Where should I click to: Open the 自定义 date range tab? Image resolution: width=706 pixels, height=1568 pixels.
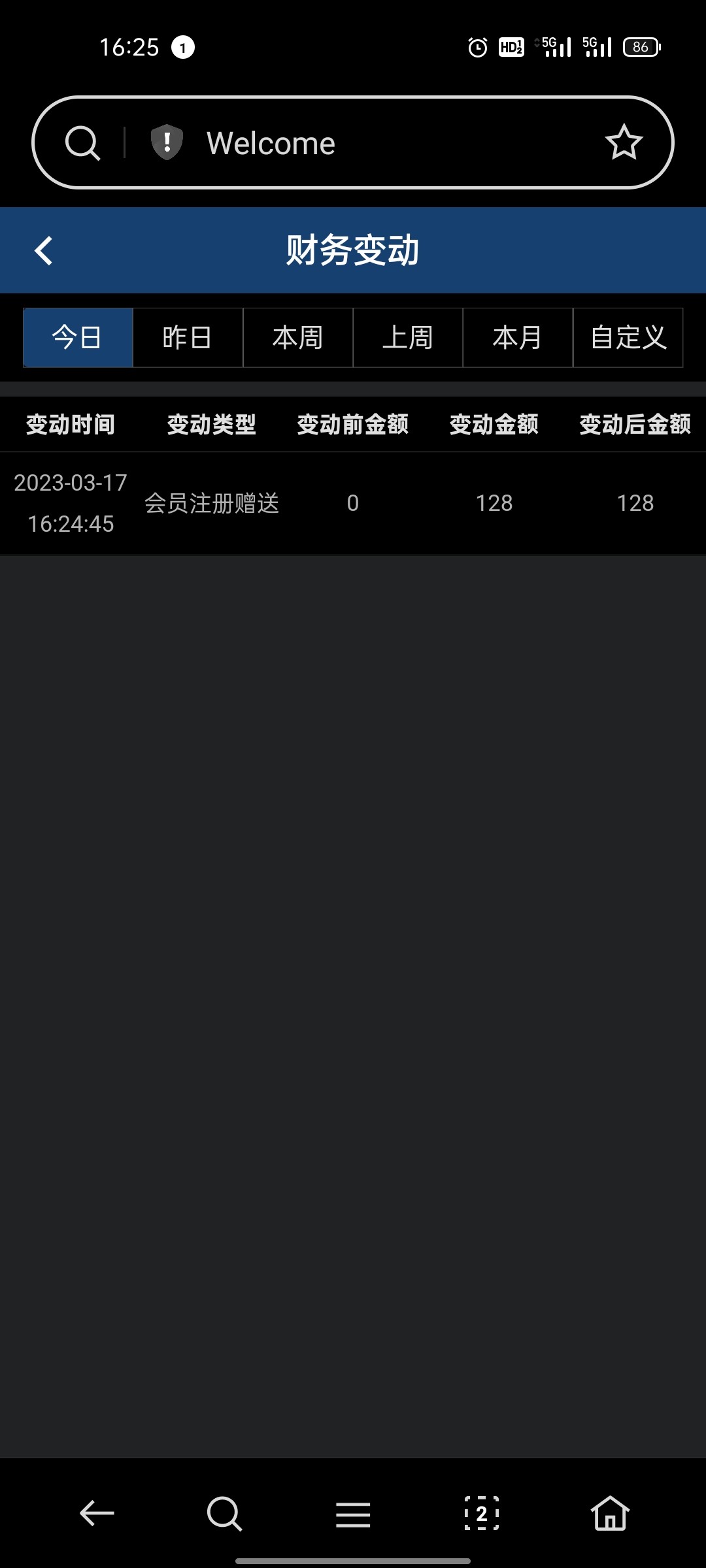[x=628, y=338]
